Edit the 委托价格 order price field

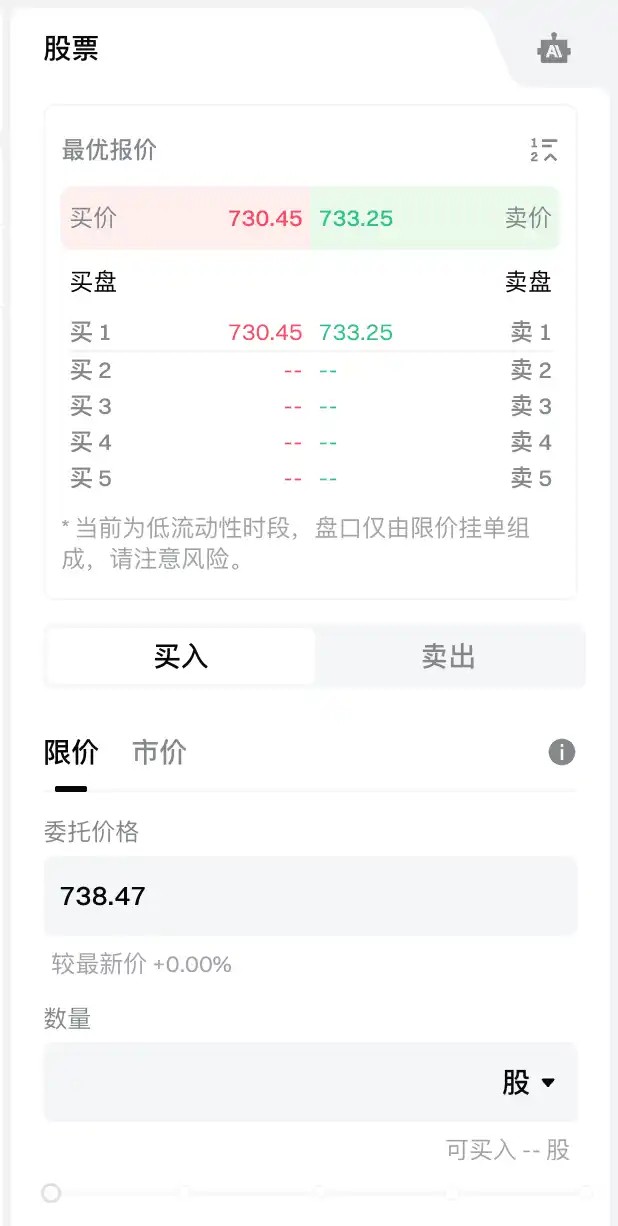311,896
